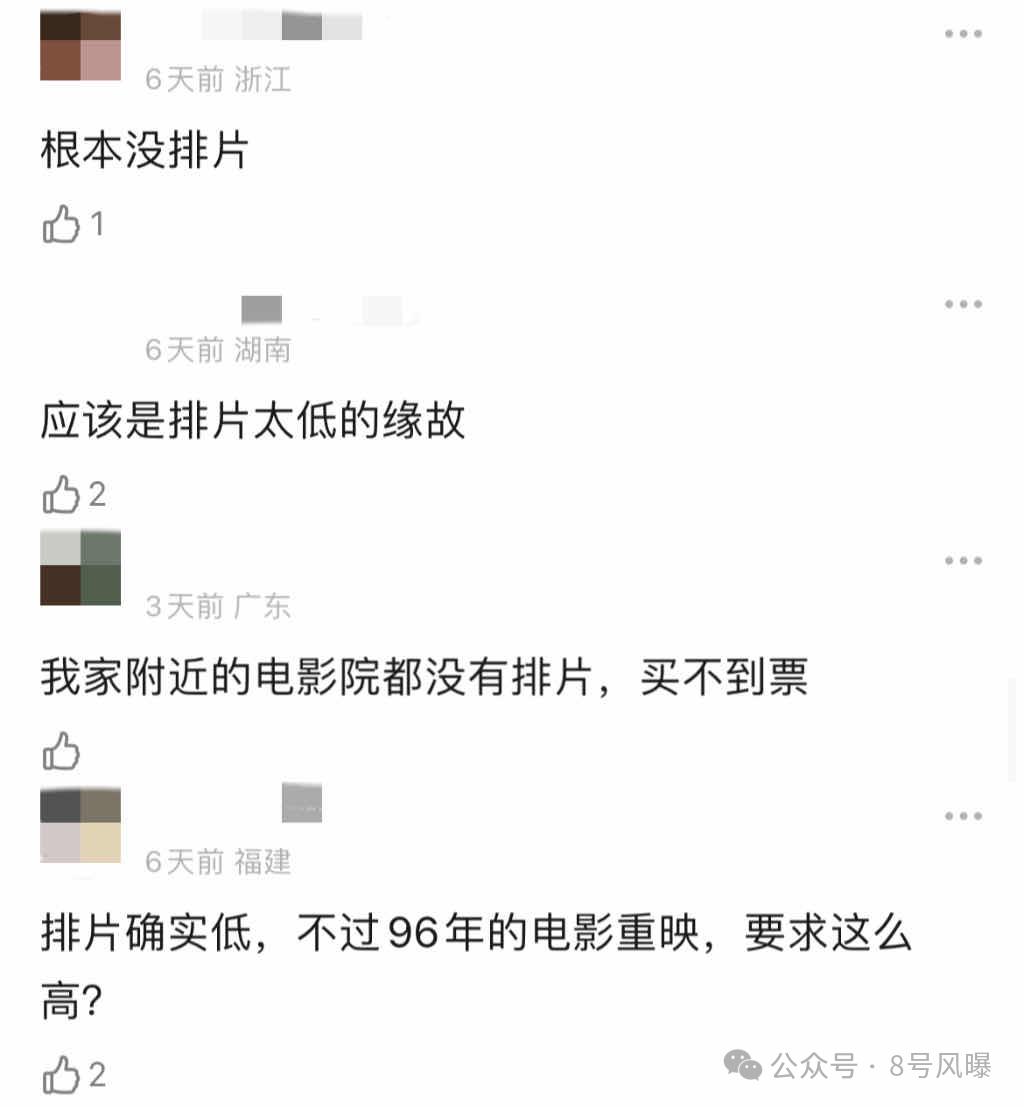View the 福建 commenter's profile avatar
Screen dimensions: 1024x1107
(x=80, y=825)
